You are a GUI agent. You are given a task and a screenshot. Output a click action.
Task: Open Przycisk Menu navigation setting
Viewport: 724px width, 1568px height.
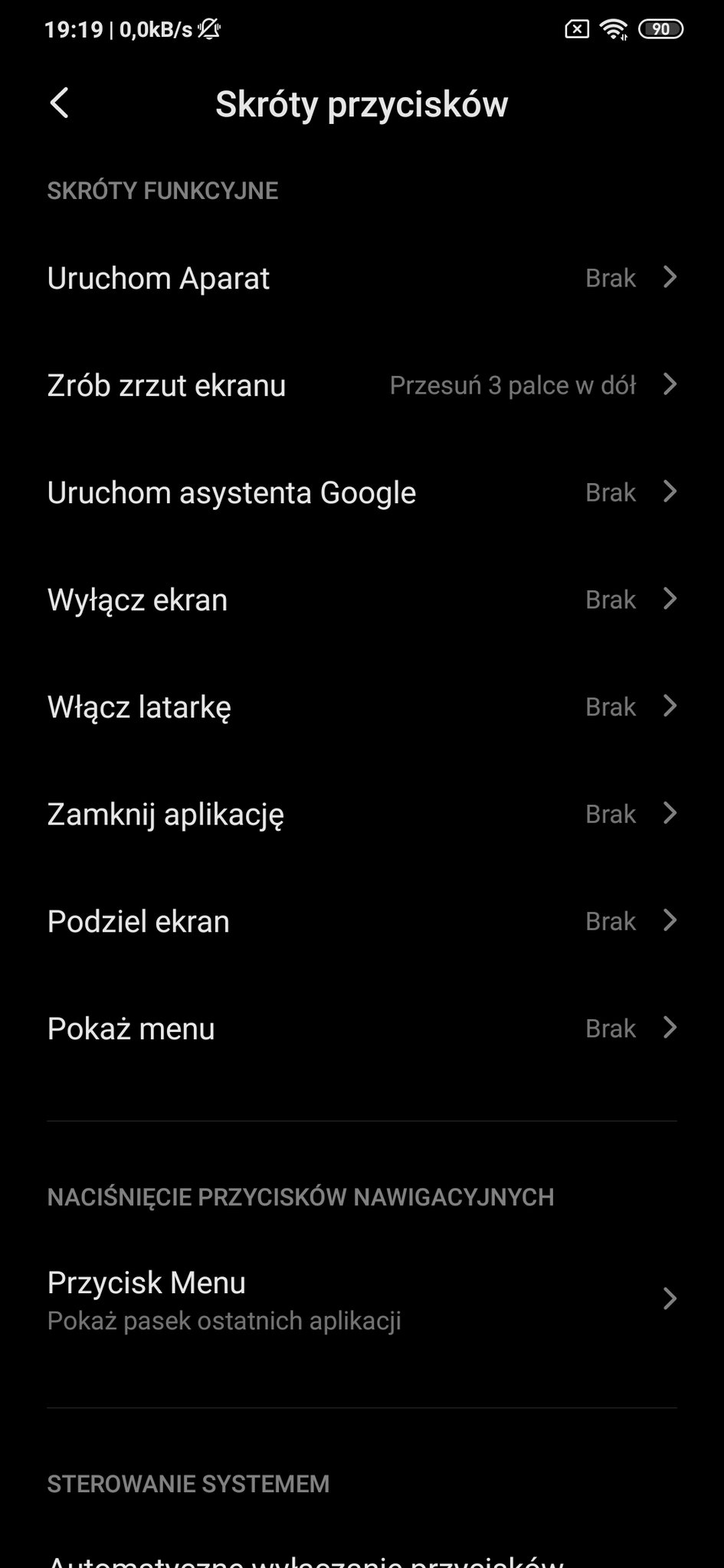362,1299
